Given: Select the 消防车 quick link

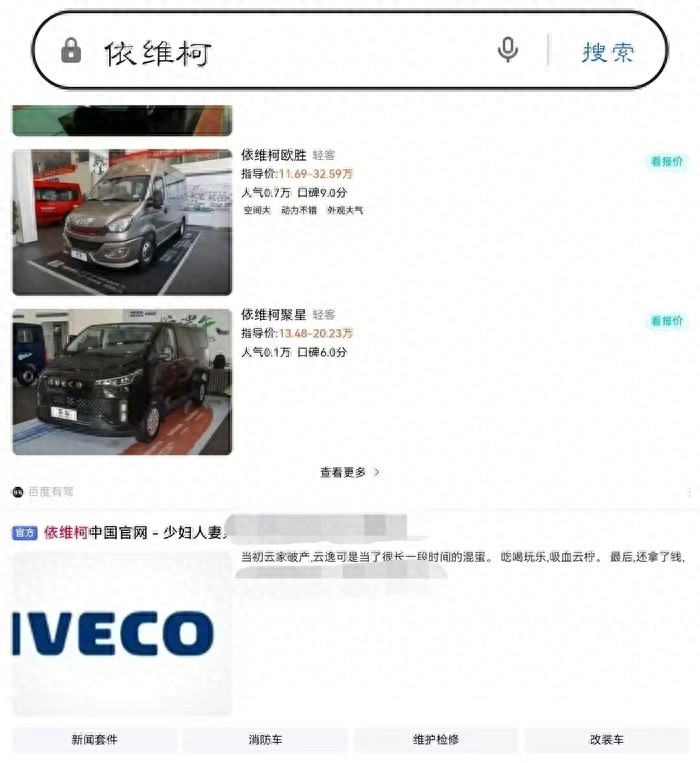Looking at the screenshot, I should point(265,740).
